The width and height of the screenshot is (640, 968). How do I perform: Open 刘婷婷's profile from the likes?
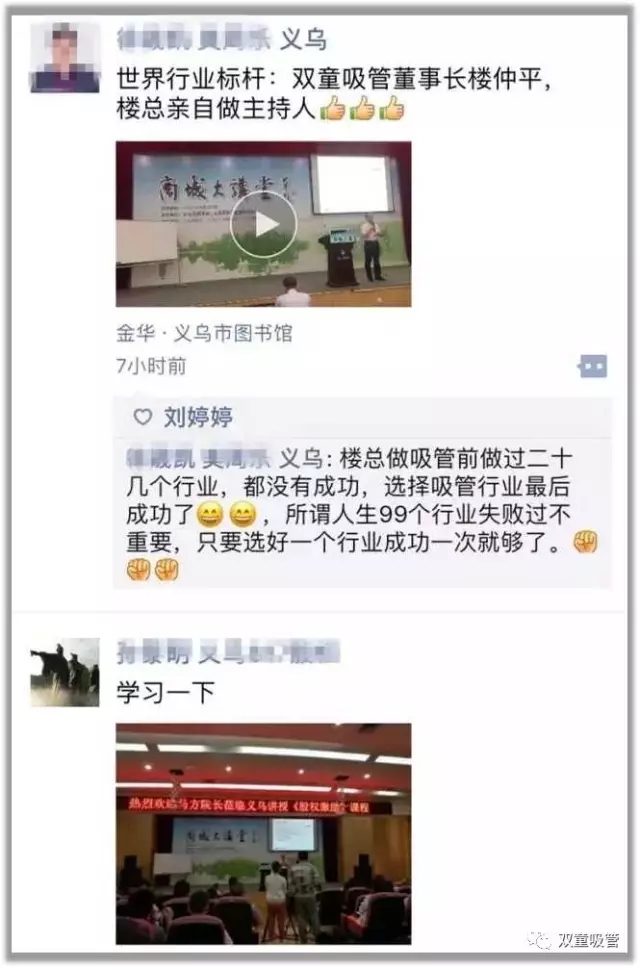pyautogui.click(x=198, y=416)
